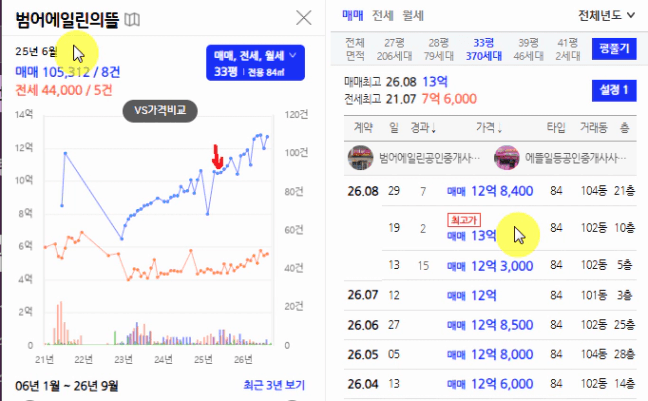Switch to the 월세 tab
Viewport: 648px width, 401px height.
pyautogui.click(x=413, y=16)
